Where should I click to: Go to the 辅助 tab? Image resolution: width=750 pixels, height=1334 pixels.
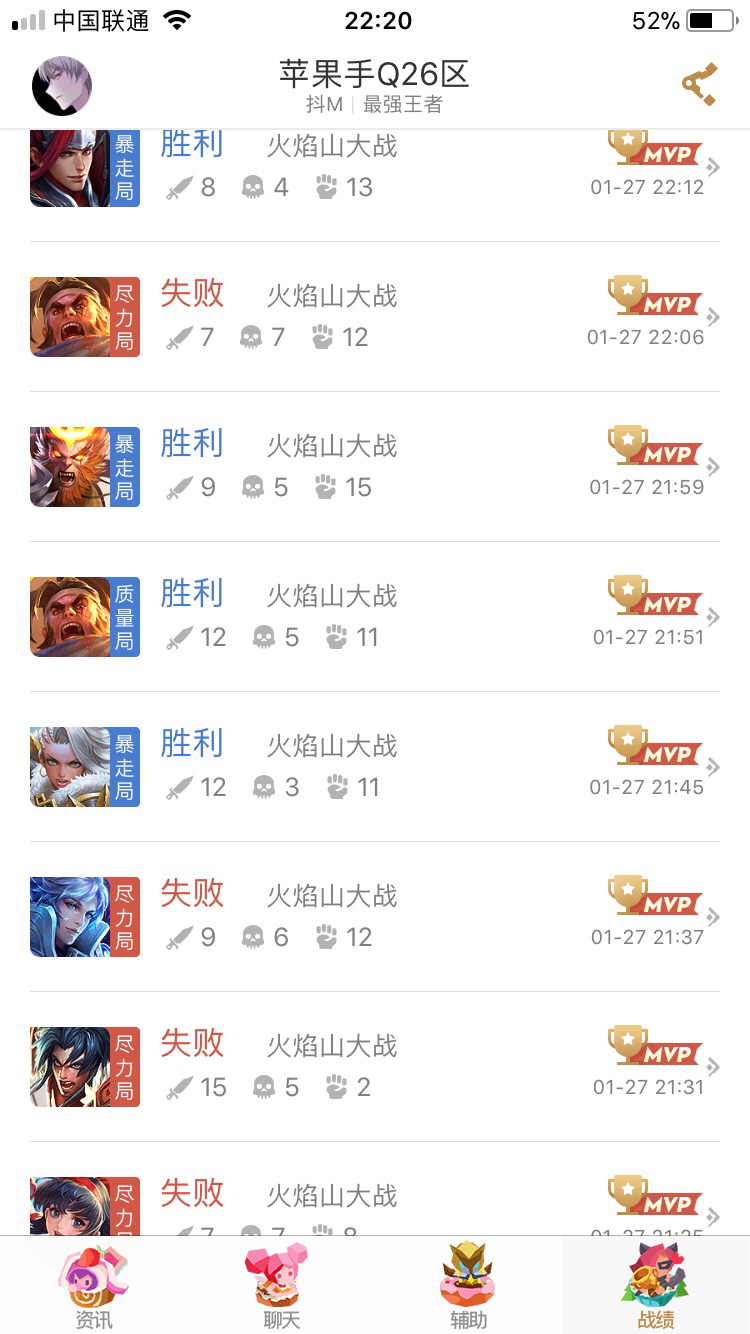point(468,1286)
